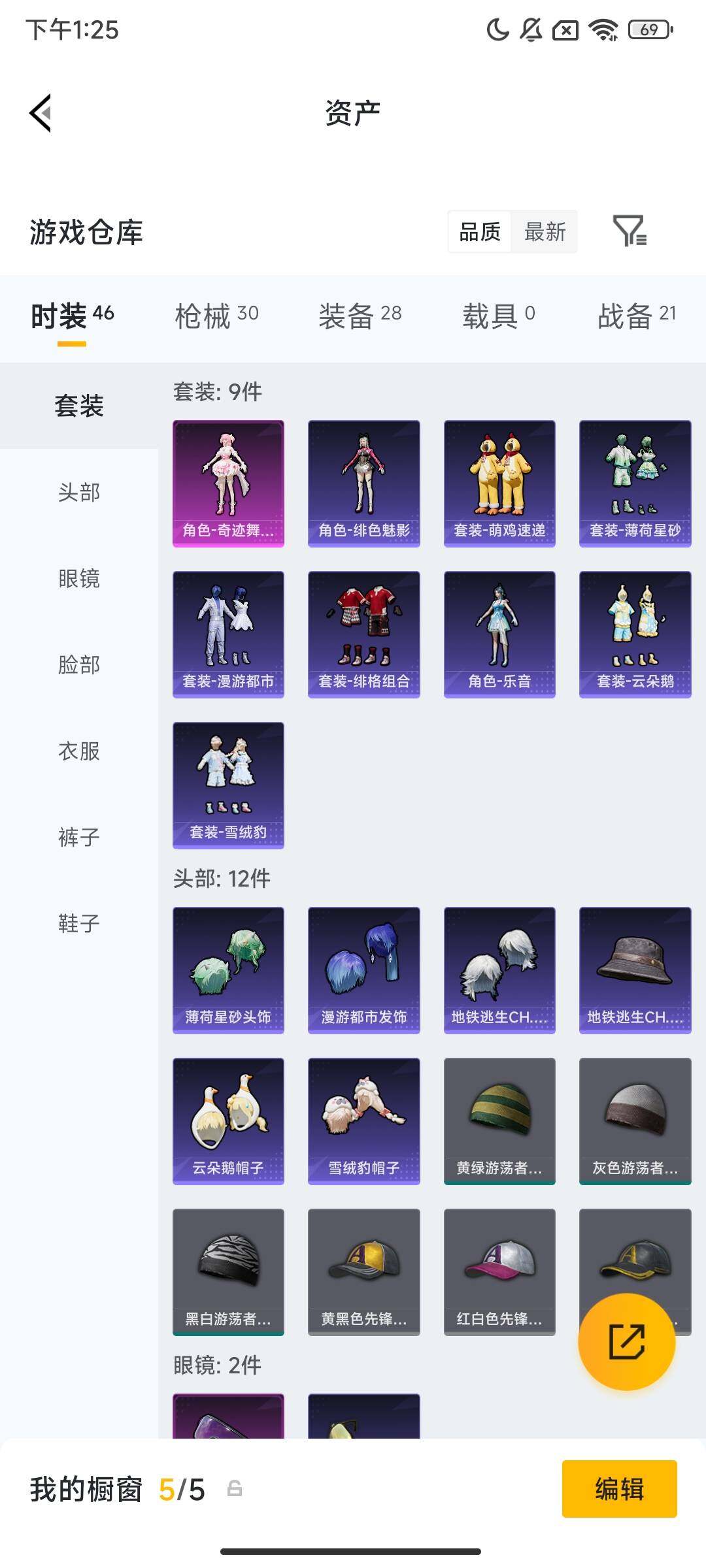706x1568 pixels.
Task: View the 云朵鹅帽子 hat
Action: (x=228, y=1121)
